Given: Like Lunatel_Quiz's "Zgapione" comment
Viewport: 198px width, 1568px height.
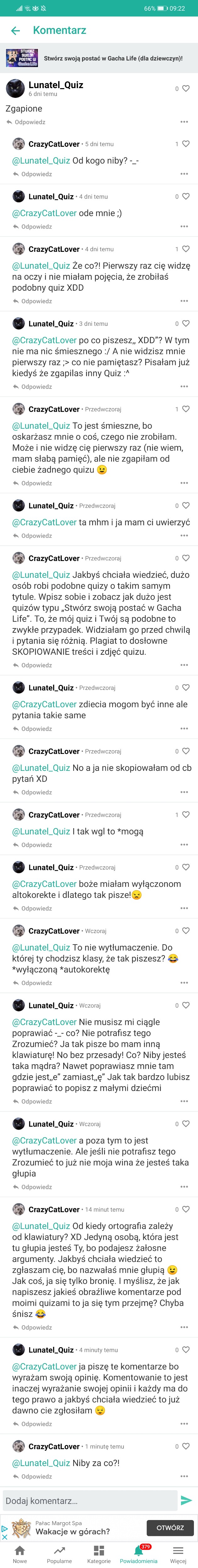Looking at the screenshot, I should (x=186, y=88).
